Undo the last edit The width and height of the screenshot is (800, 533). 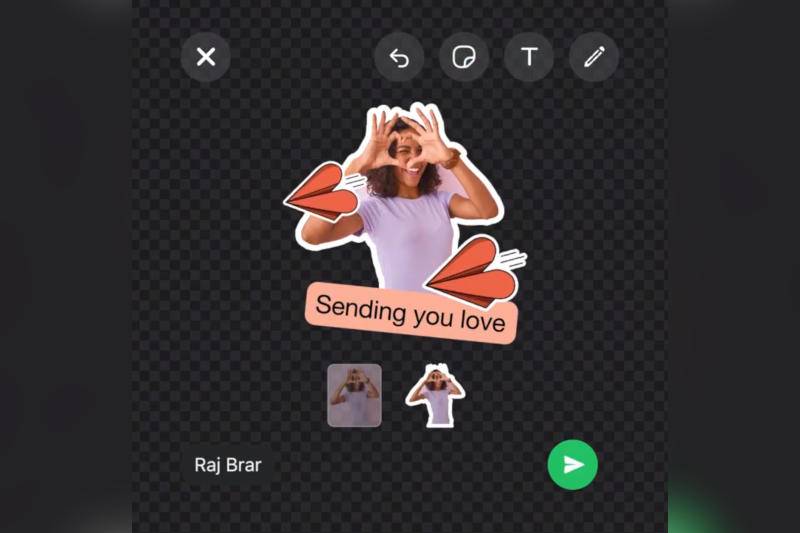click(399, 57)
